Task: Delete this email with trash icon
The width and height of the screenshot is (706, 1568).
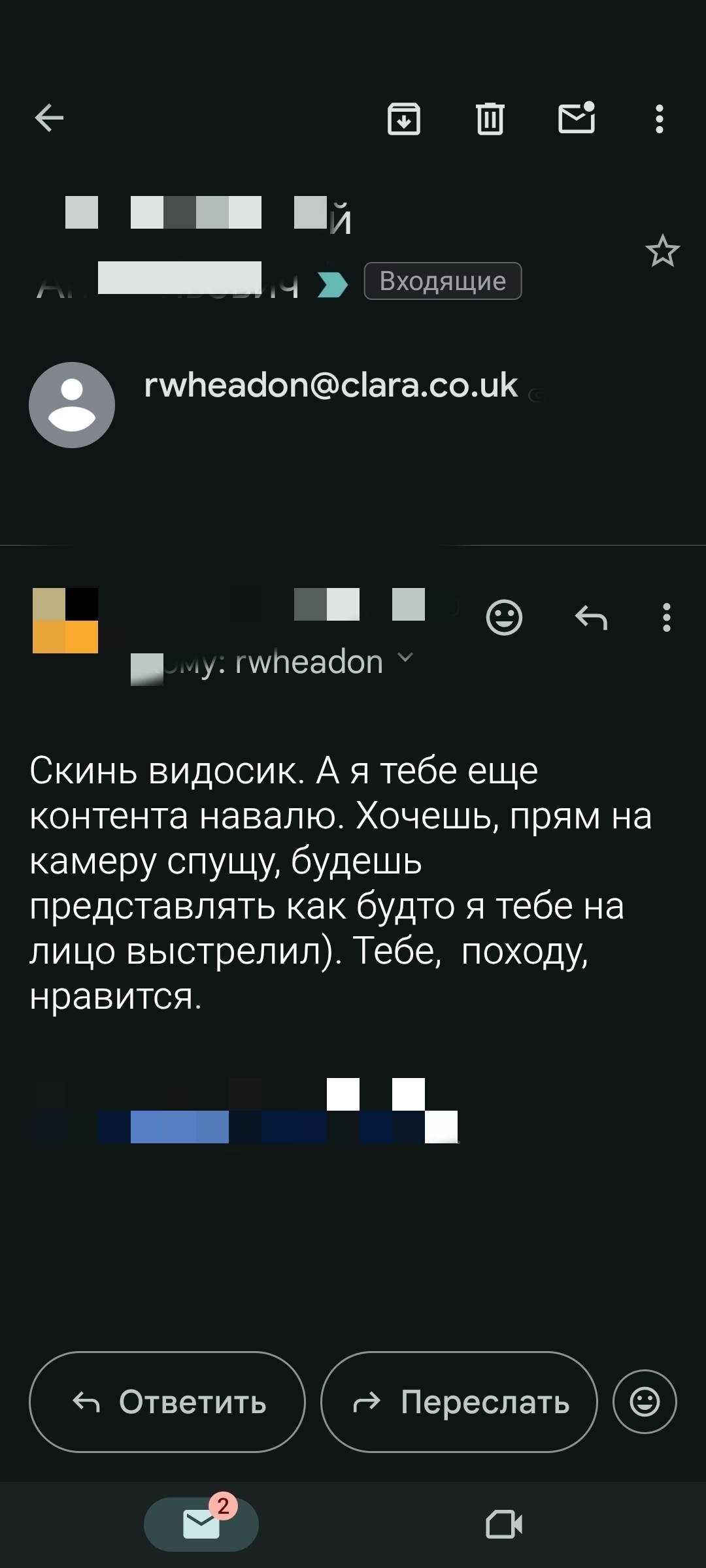Action: tap(490, 119)
